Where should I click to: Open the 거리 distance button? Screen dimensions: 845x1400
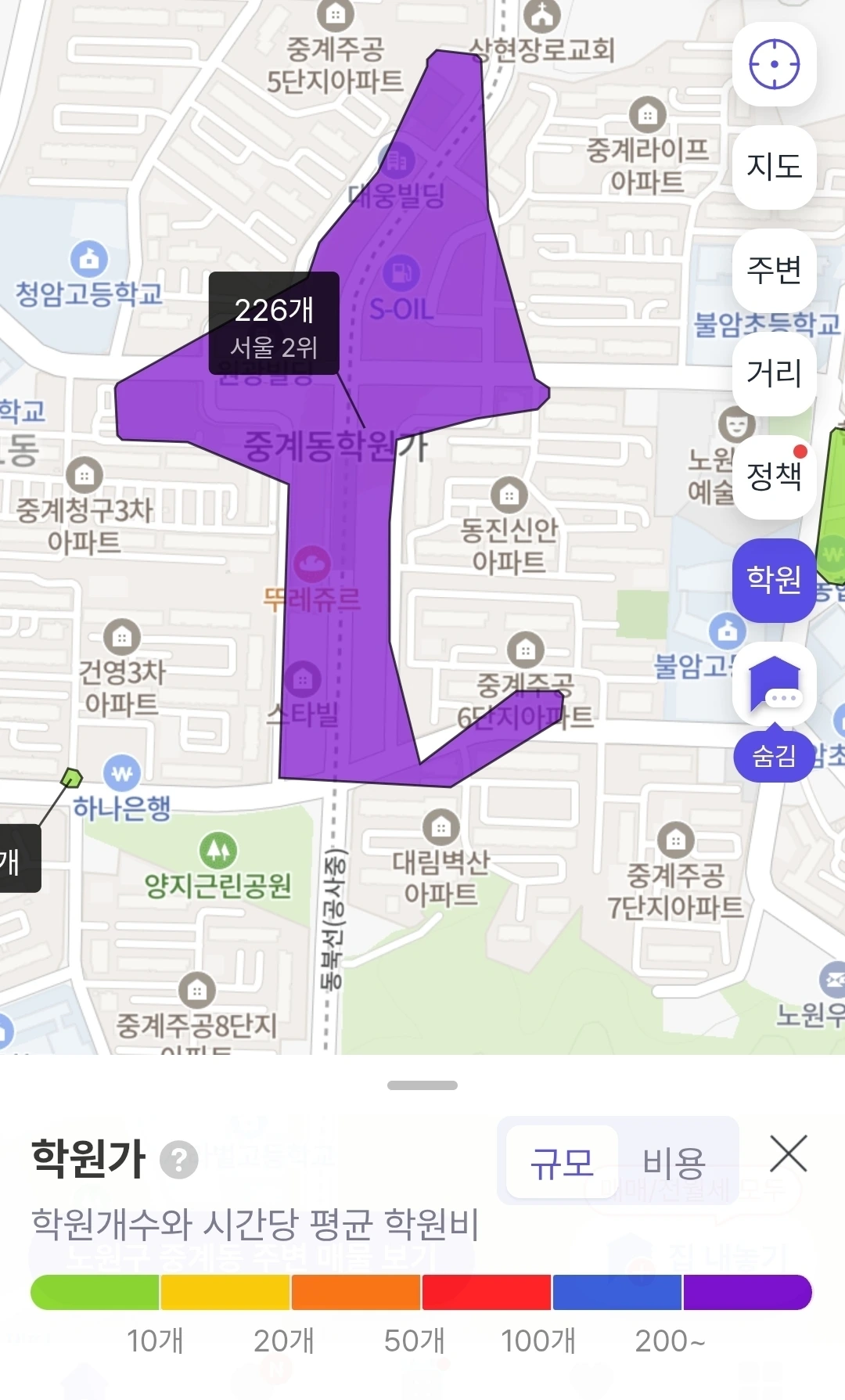coord(774,373)
